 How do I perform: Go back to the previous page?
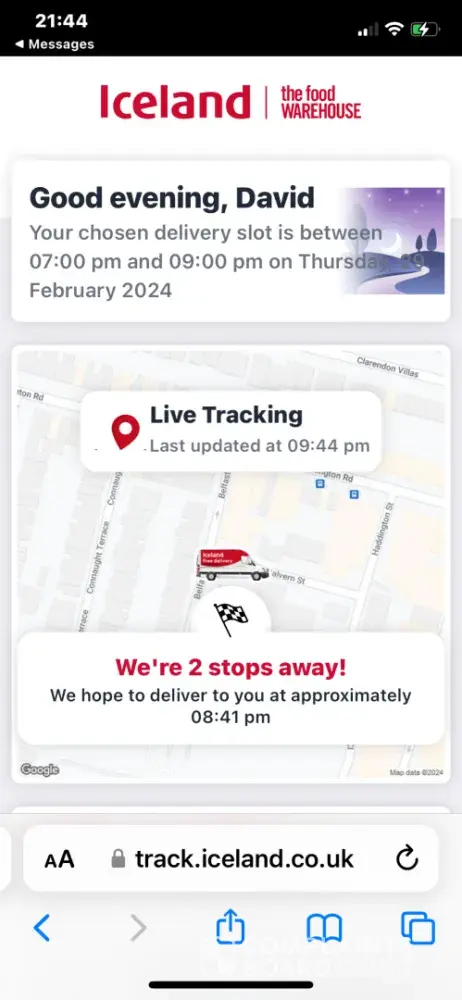[x=41, y=928]
